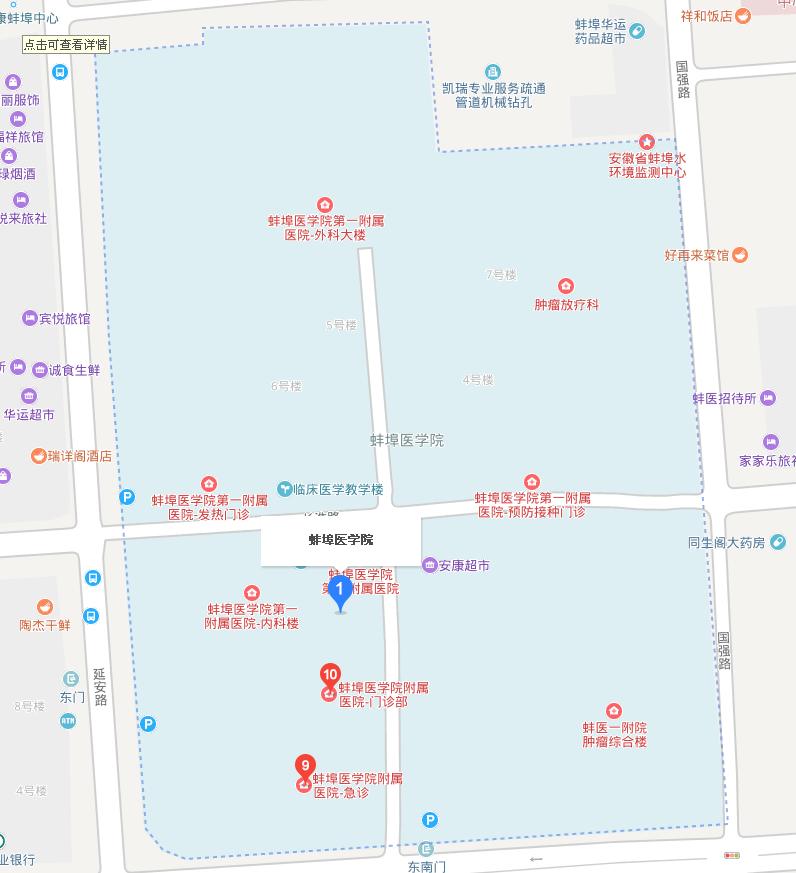Open the 蚌埠医学院 label popup
796x873 pixels.
(x=340, y=540)
